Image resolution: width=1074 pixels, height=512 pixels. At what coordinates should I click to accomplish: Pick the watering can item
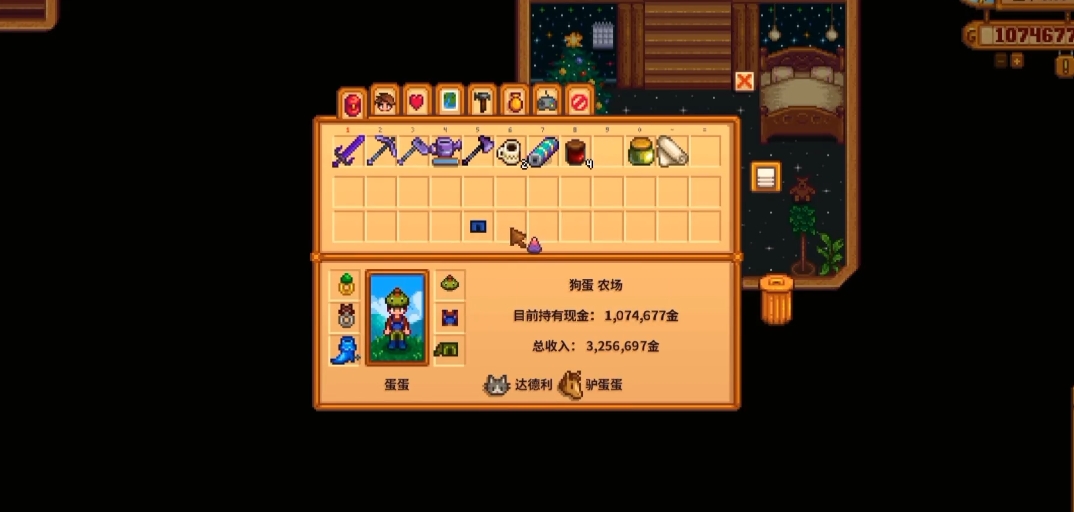click(446, 151)
